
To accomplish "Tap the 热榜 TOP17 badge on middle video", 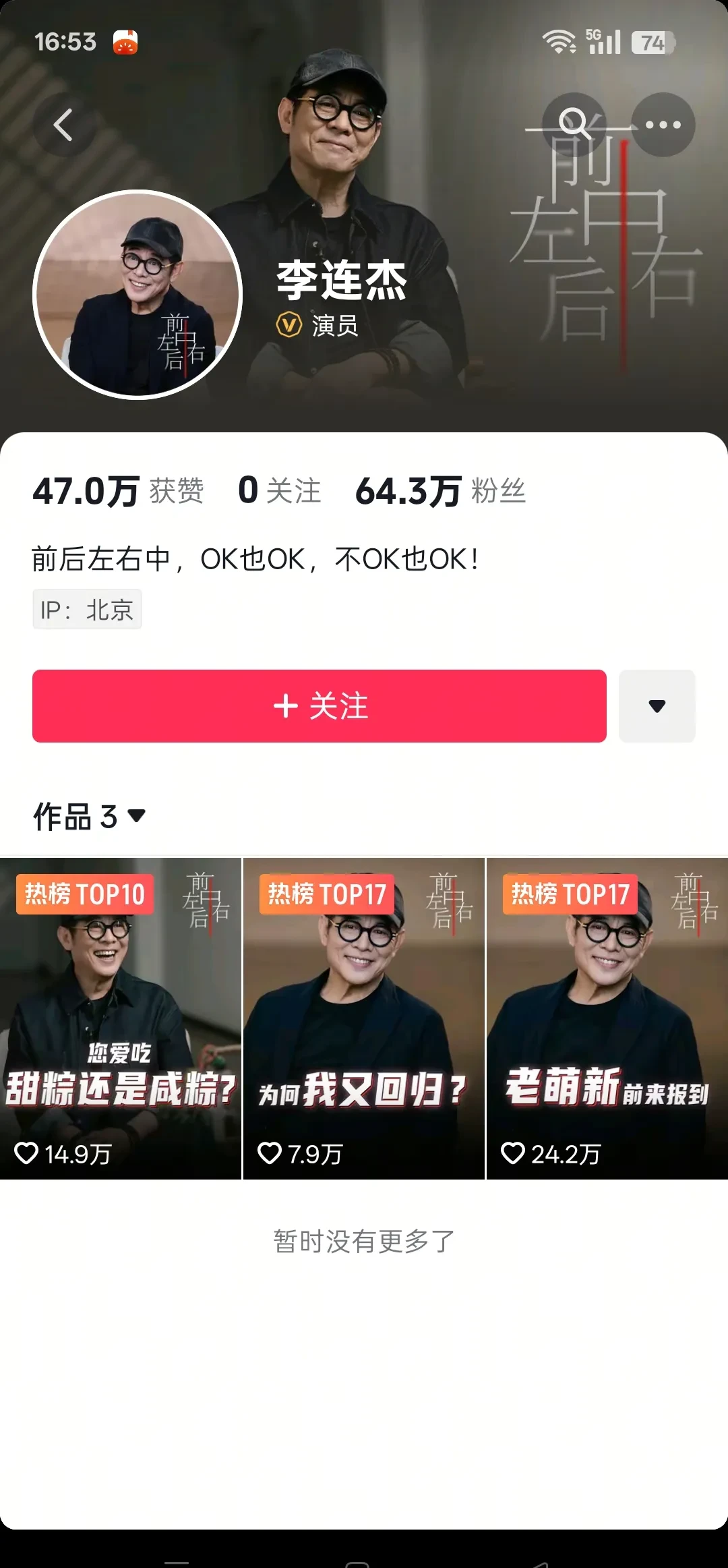I will tap(326, 895).
